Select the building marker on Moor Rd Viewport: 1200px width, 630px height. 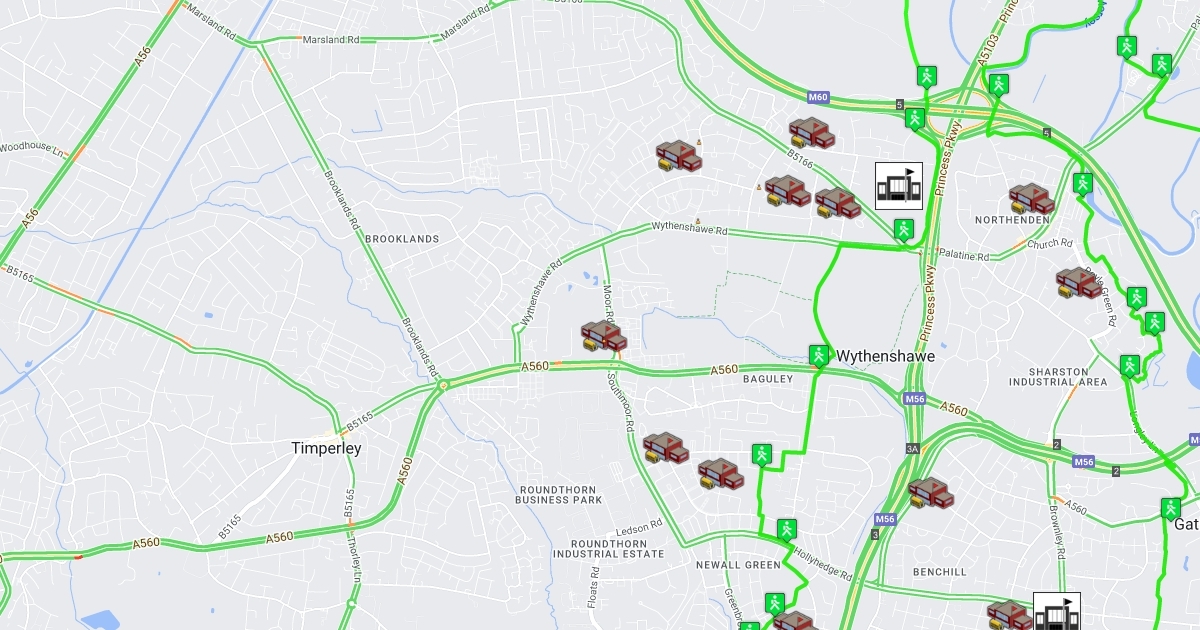pyautogui.click(x=603, y=336)
